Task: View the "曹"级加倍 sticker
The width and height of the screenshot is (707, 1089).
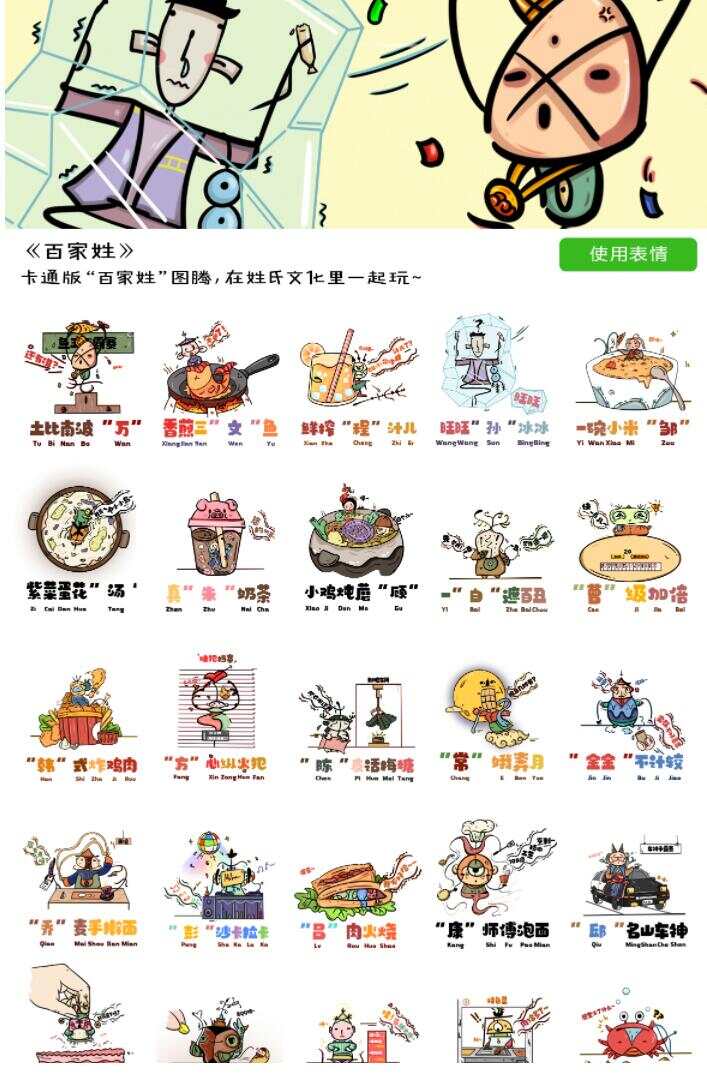Action: 632,535
